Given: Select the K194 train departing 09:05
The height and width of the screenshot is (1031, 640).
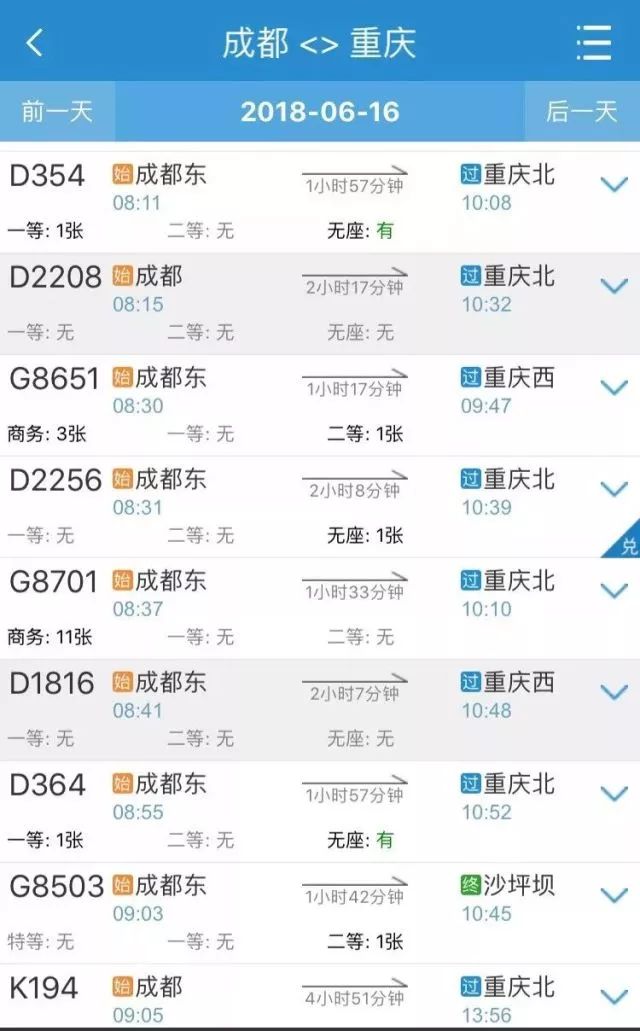Looking at the screenshot, I should click(x=320, y=995).
